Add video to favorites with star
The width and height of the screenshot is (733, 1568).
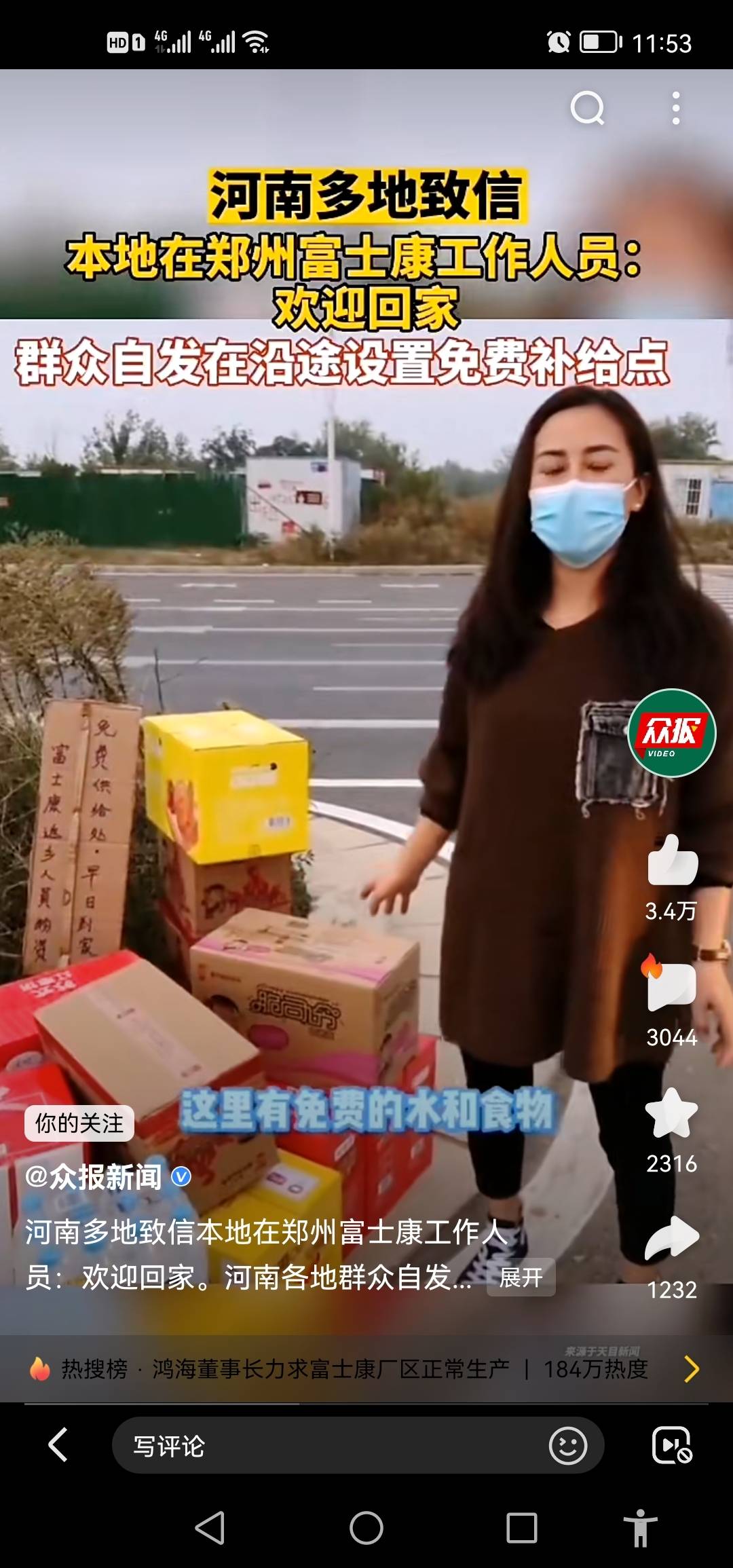(671, 1113)
